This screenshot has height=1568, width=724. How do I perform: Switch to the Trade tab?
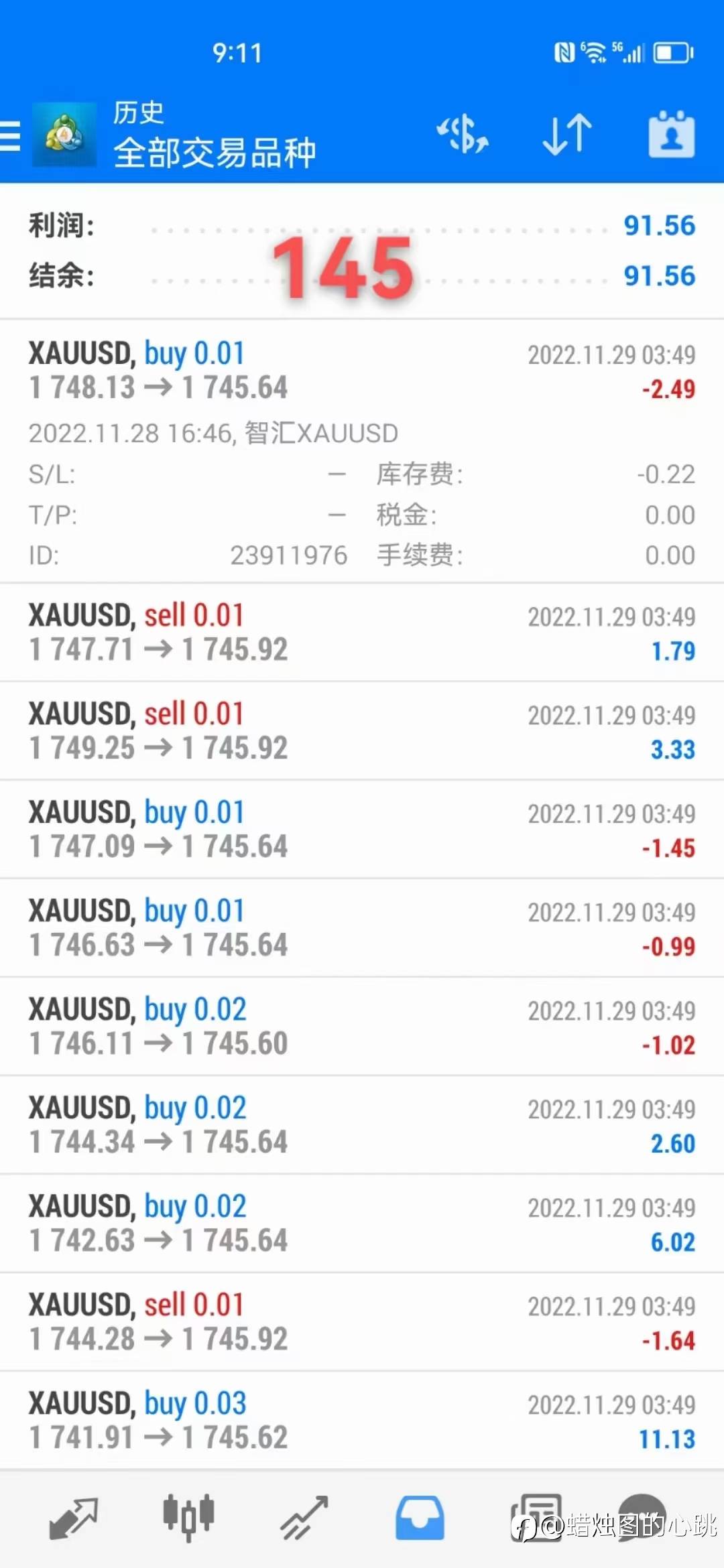304,1518
